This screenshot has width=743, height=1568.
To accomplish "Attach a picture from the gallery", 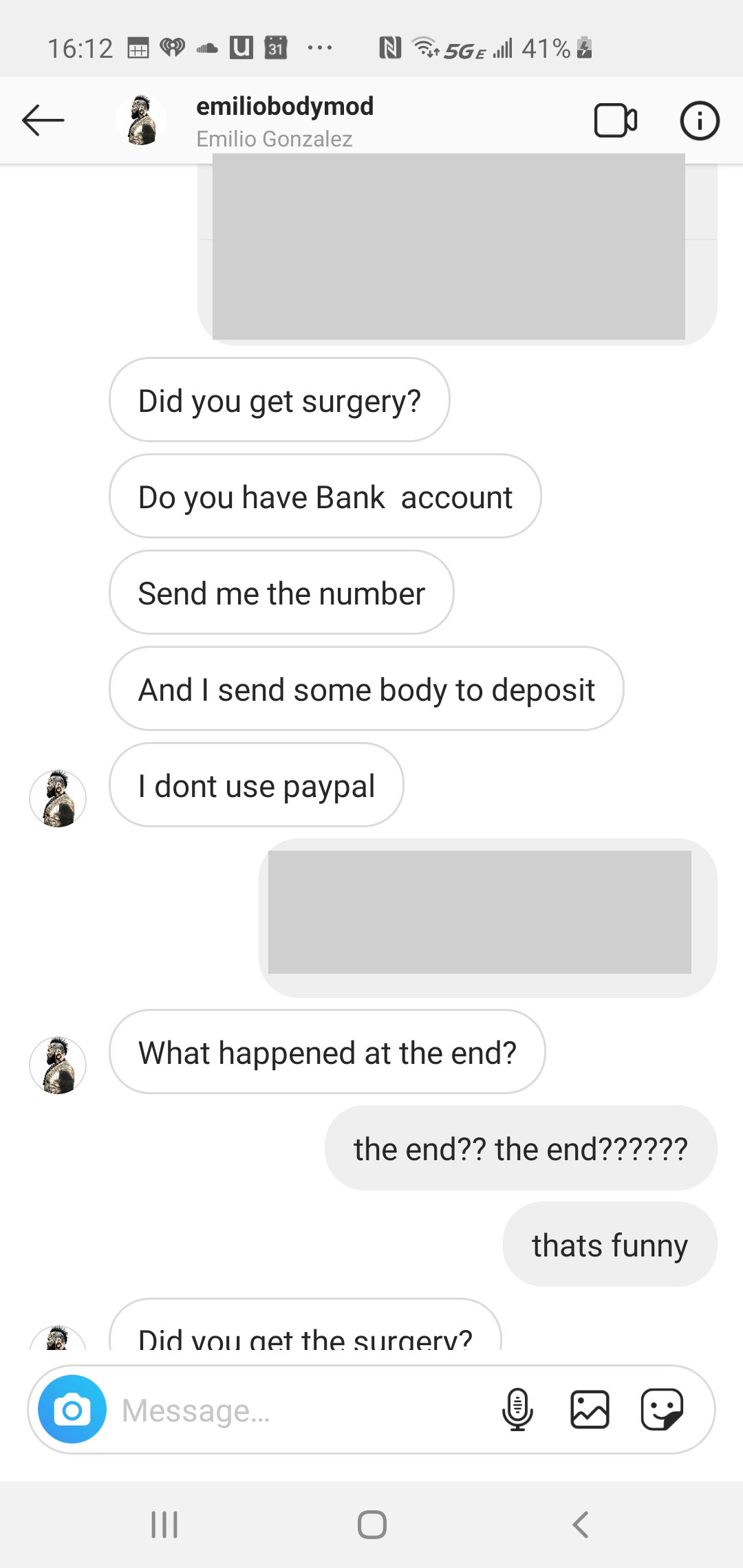I will pos(590,1409).
